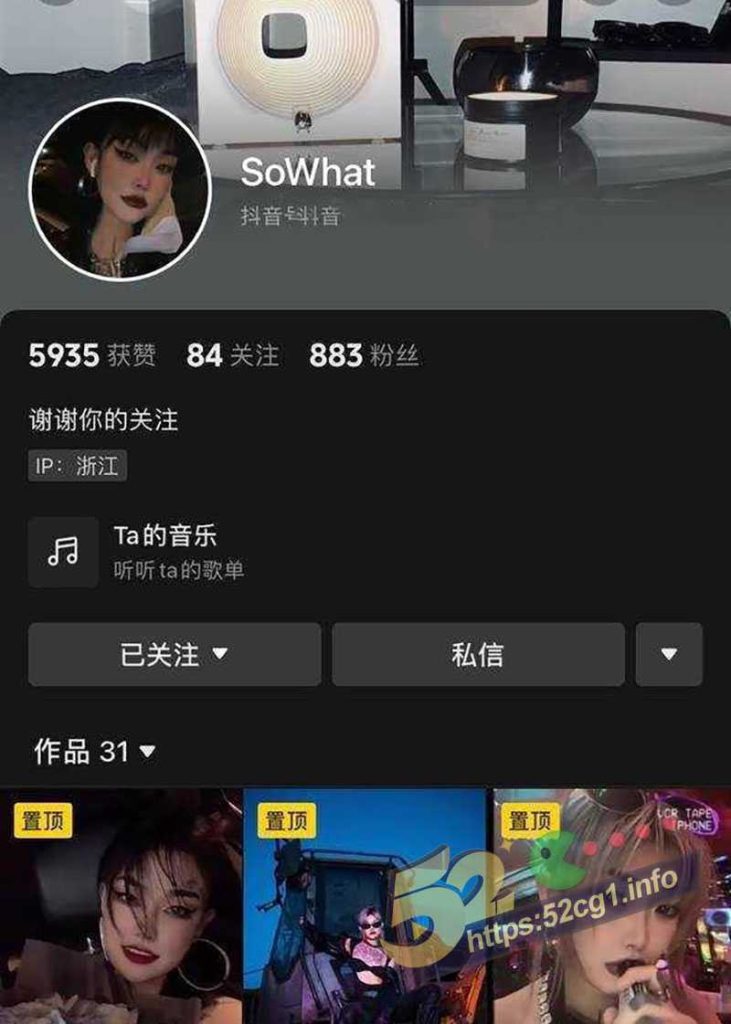This screenshot has width=731, height=1024.
Task: View the 84 关注 following list
Action: coord(232,355)
